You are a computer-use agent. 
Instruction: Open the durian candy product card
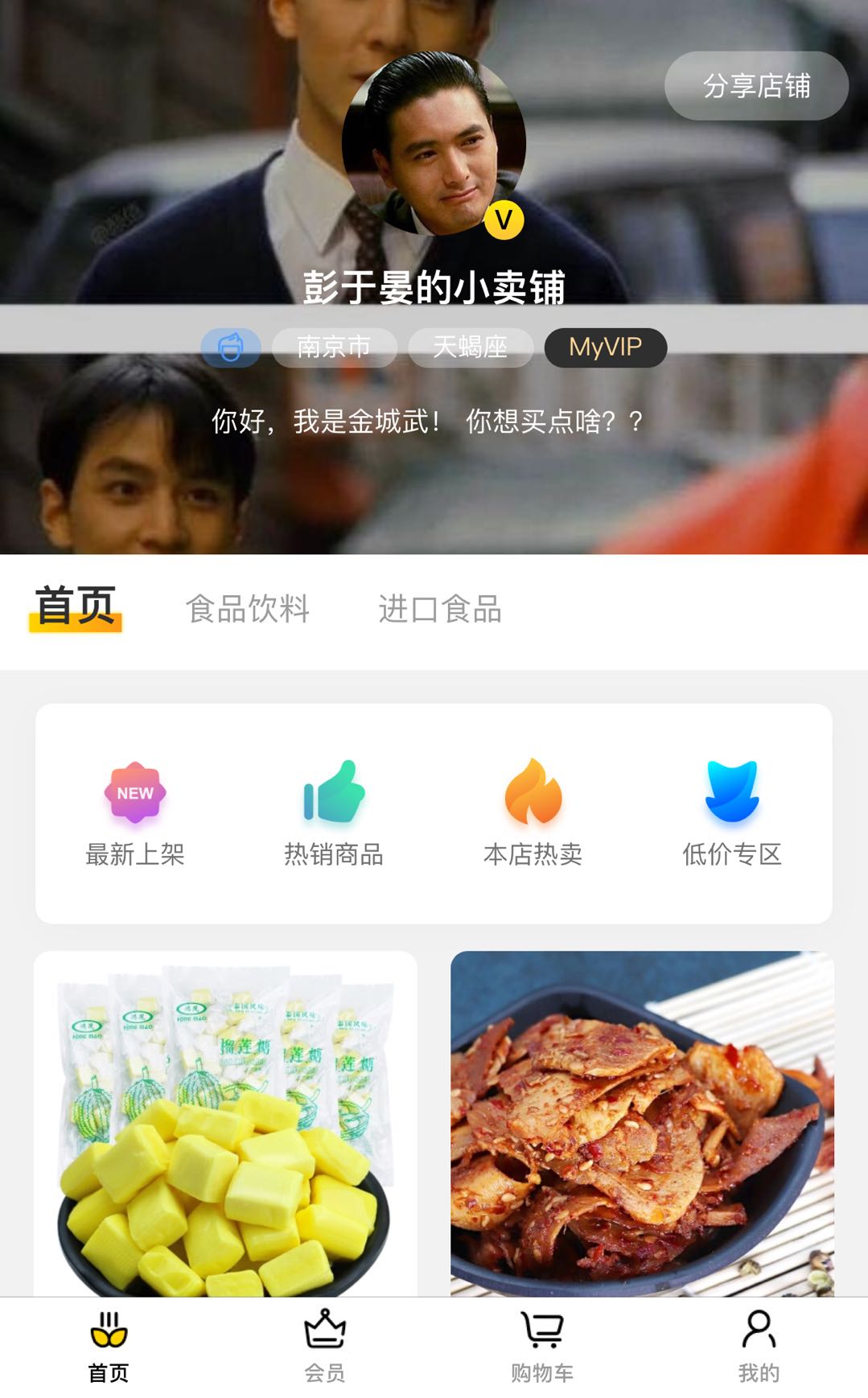pyautogui.click(x=225, y=1124)
